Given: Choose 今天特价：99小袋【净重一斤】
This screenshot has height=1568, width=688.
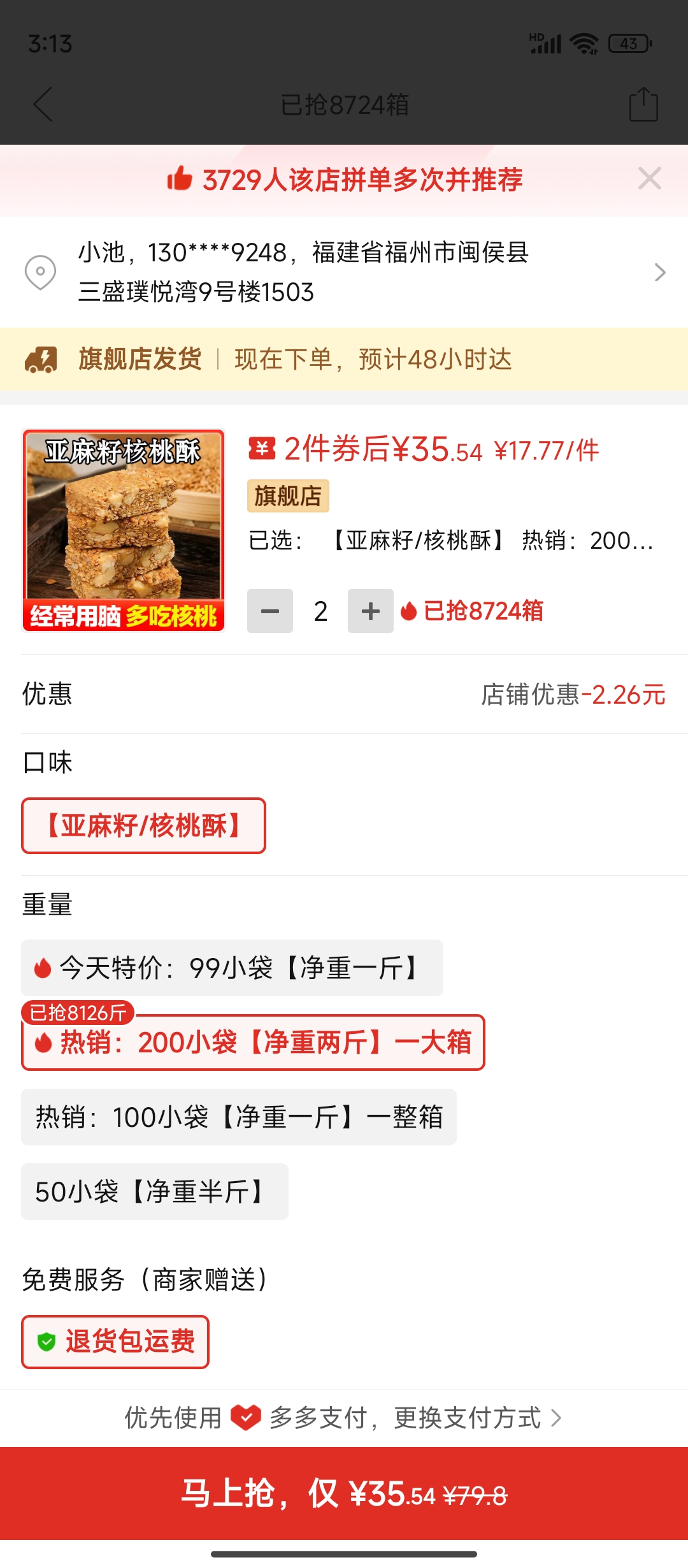Looking at the screenshot, I should pyautogui.click(x=232, y=968).
